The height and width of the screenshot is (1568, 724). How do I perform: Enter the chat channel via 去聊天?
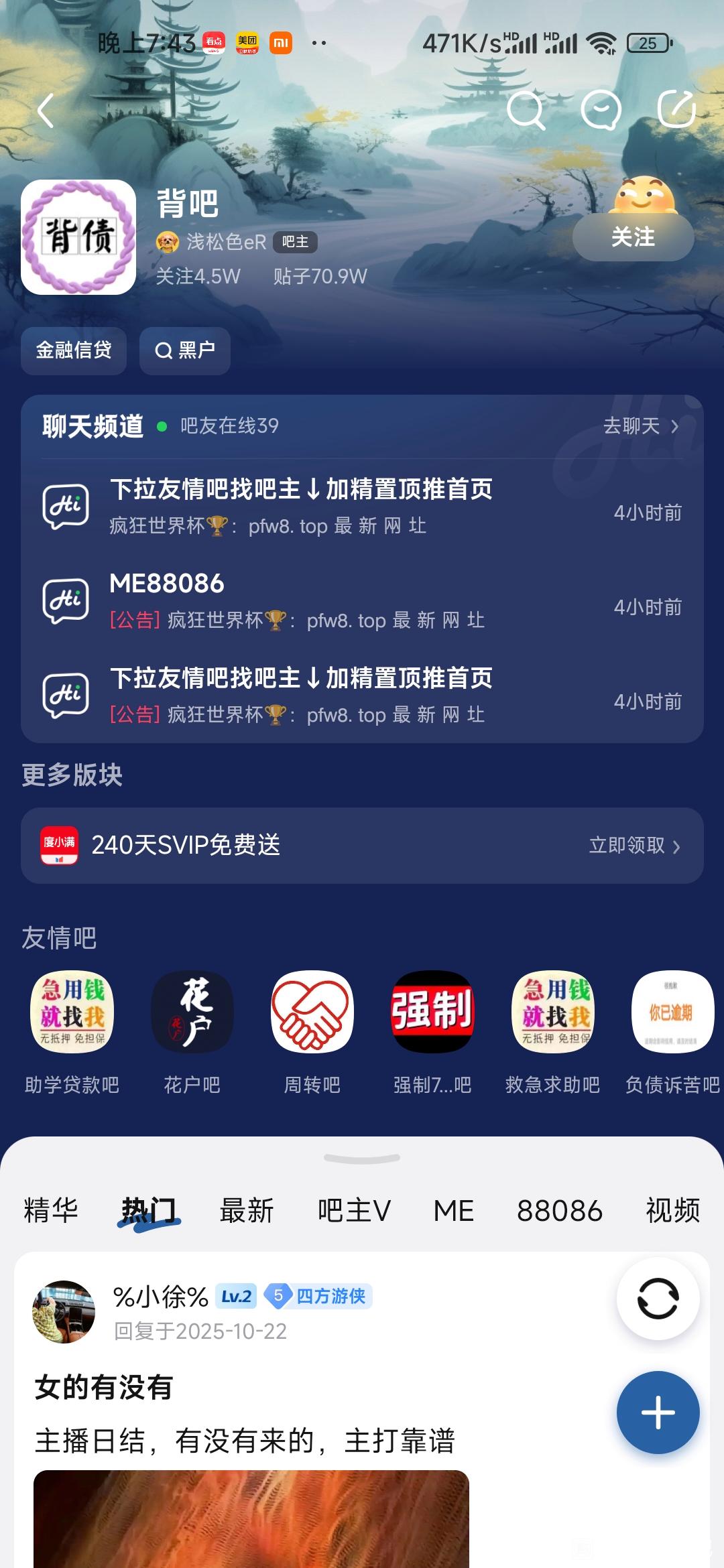(641, 426)
